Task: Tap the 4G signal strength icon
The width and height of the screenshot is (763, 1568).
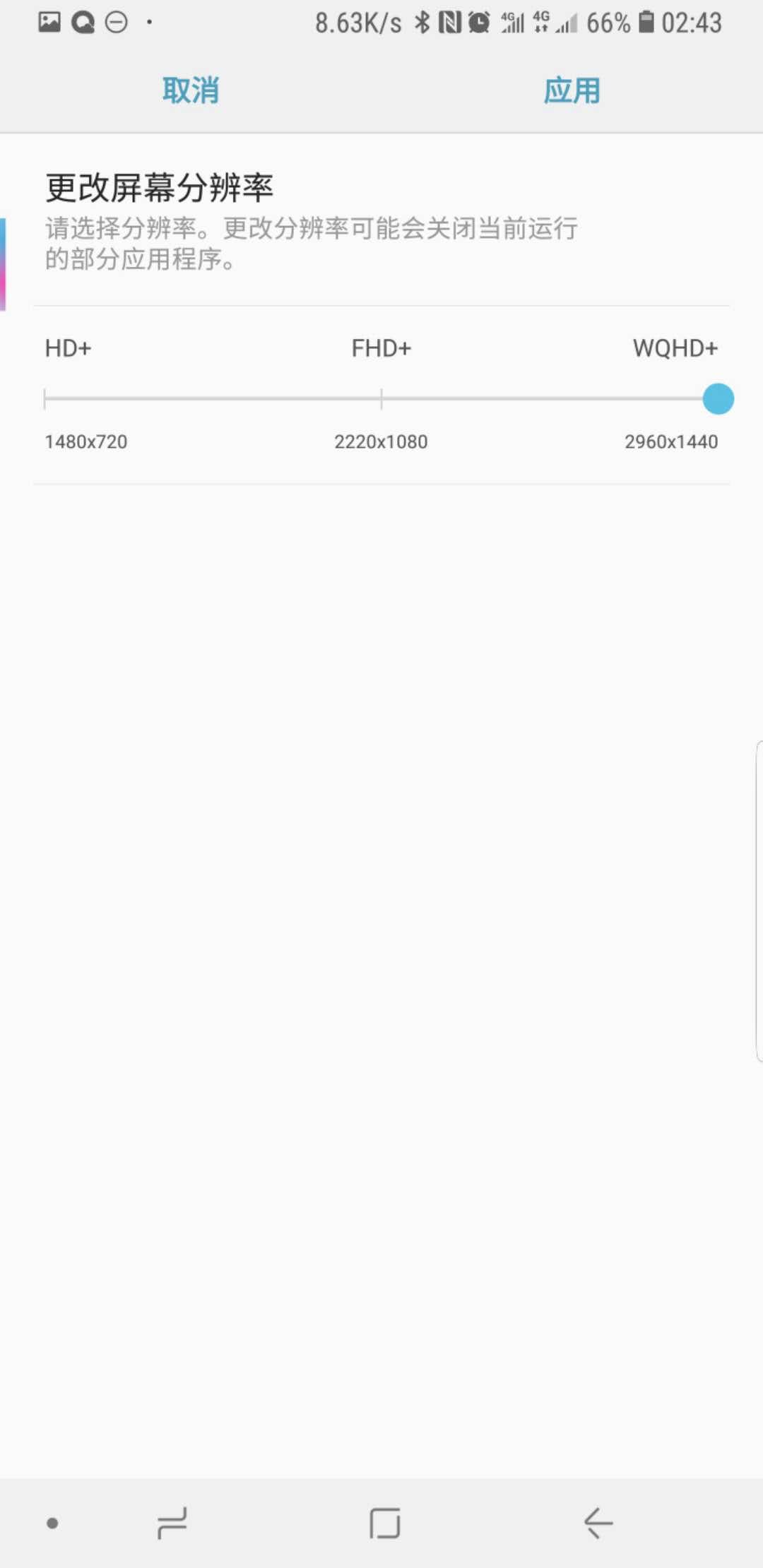Action: pyautogui.click(x=510, y=23)
